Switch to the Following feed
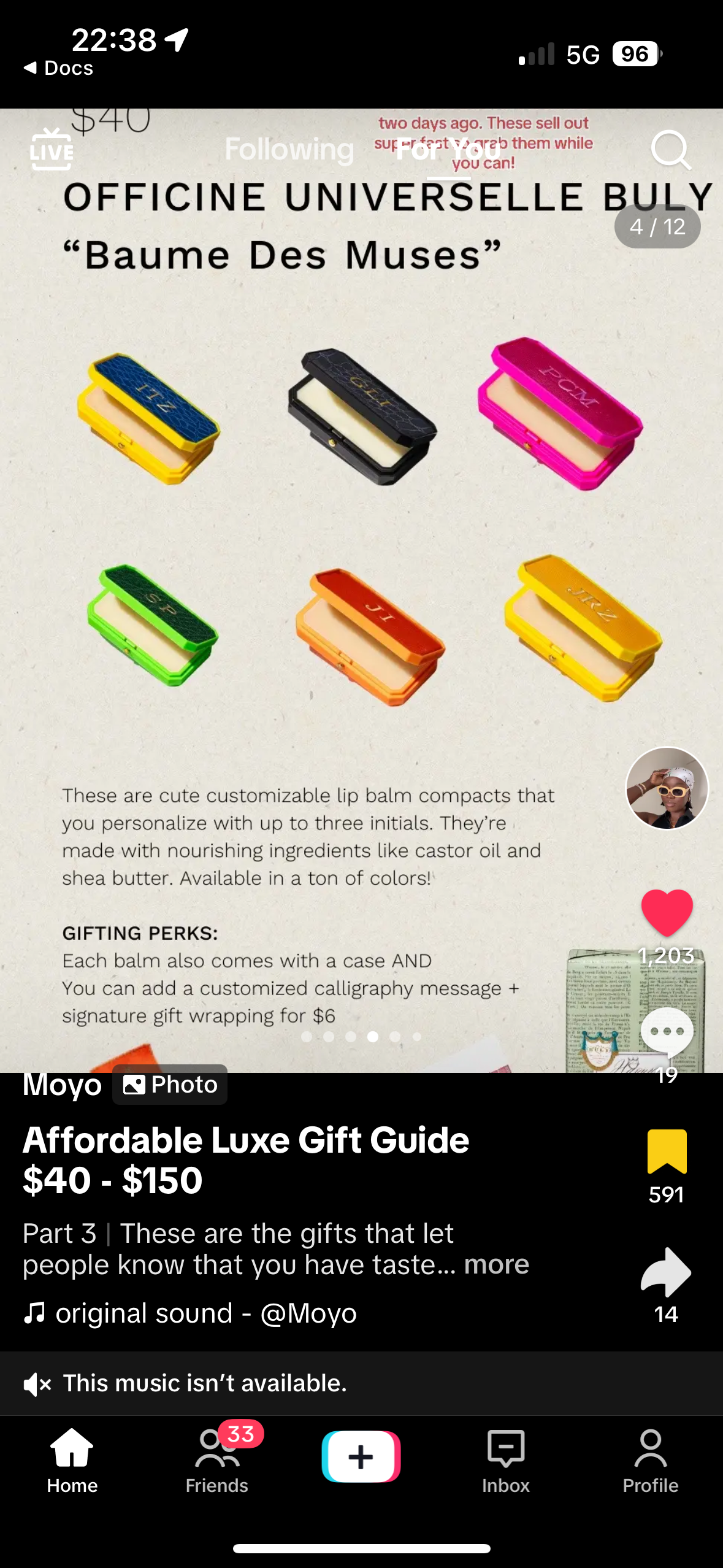This screenshot has width=723, height=1568. coord(289,150)
